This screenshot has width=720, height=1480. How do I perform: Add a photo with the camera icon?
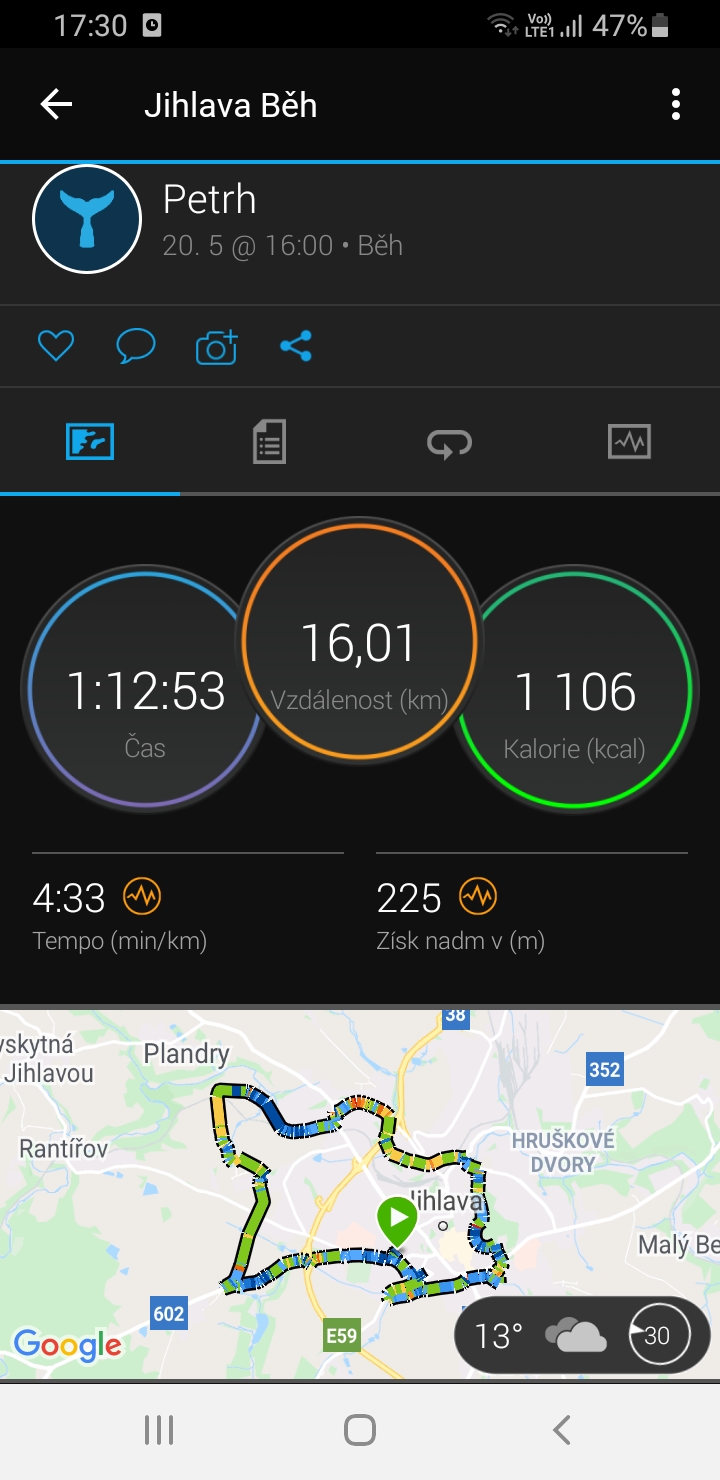pyautogui.click(x=216, y=347)
